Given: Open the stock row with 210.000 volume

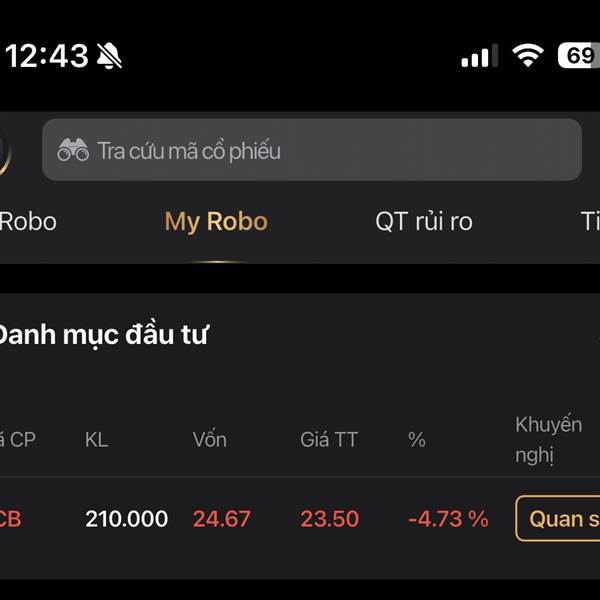Looking at the screenshot, I should pyautogui.click(x=300, y=519).
